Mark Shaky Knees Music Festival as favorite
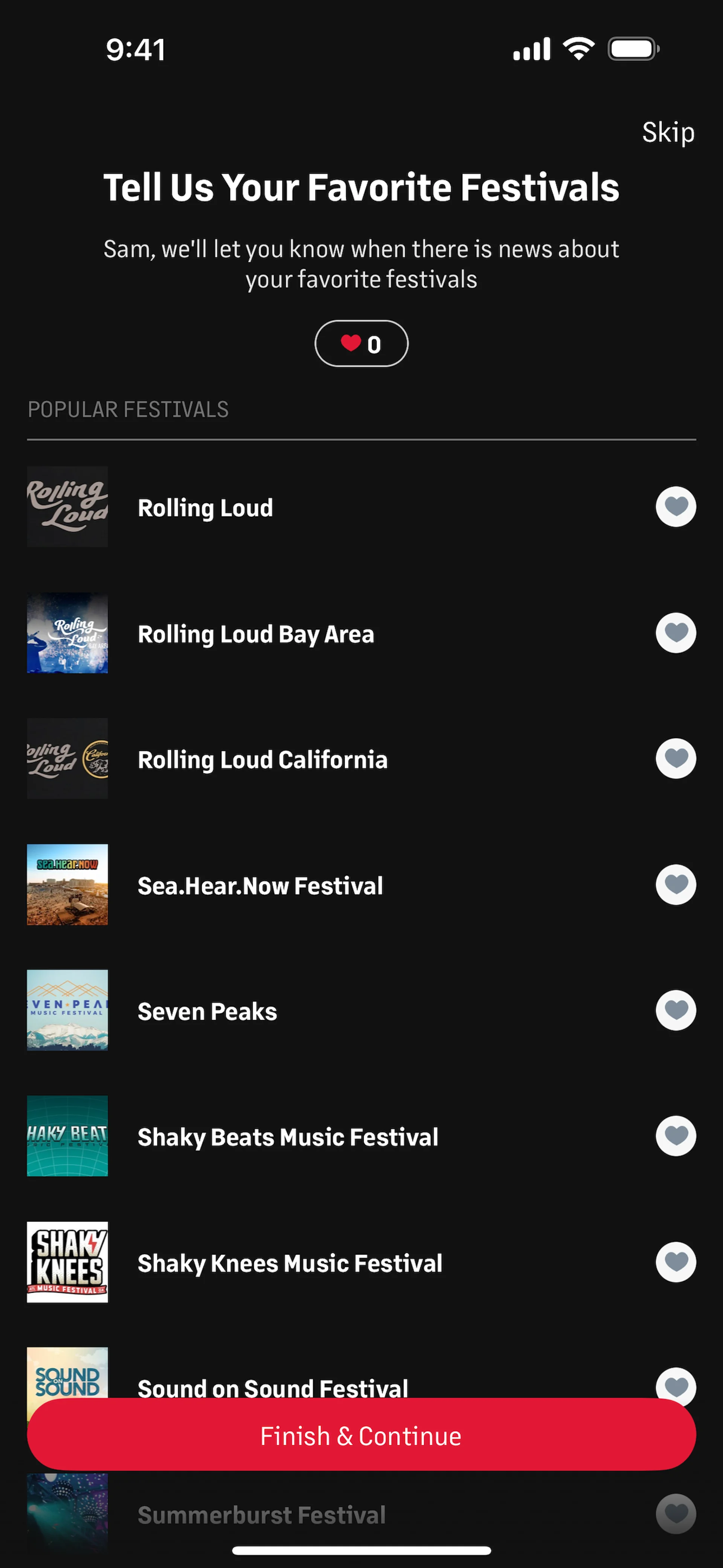The image size is (723, 1568). (676, 1262)
